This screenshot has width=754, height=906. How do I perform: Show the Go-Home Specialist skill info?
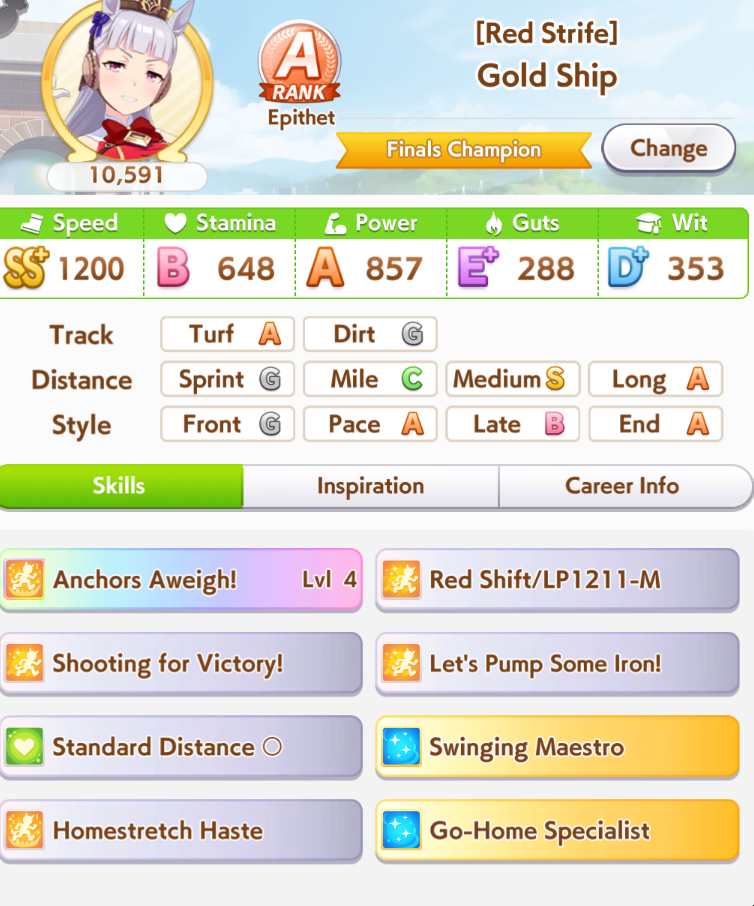557,830
